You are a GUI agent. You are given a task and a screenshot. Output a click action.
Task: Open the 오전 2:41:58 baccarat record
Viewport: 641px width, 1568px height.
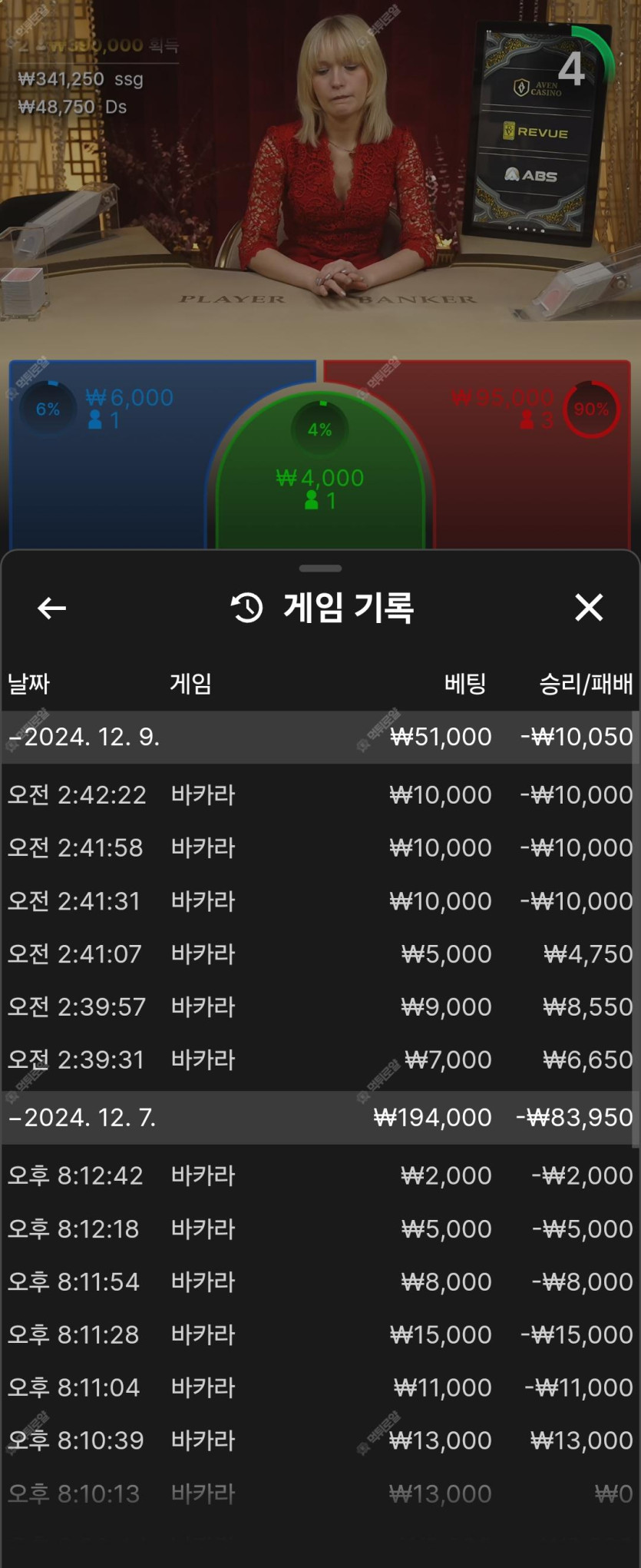click(x=319, y=847)
